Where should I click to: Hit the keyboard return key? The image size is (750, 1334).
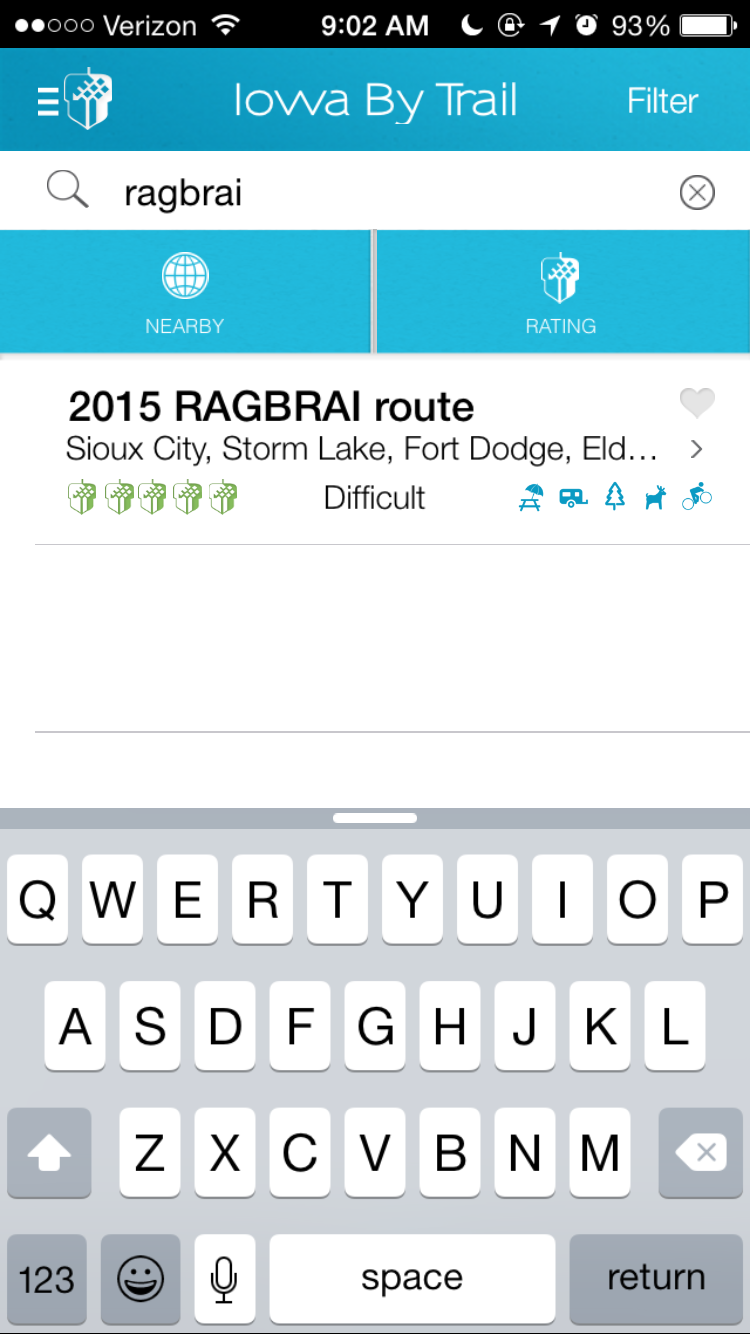pos(656,1278)
